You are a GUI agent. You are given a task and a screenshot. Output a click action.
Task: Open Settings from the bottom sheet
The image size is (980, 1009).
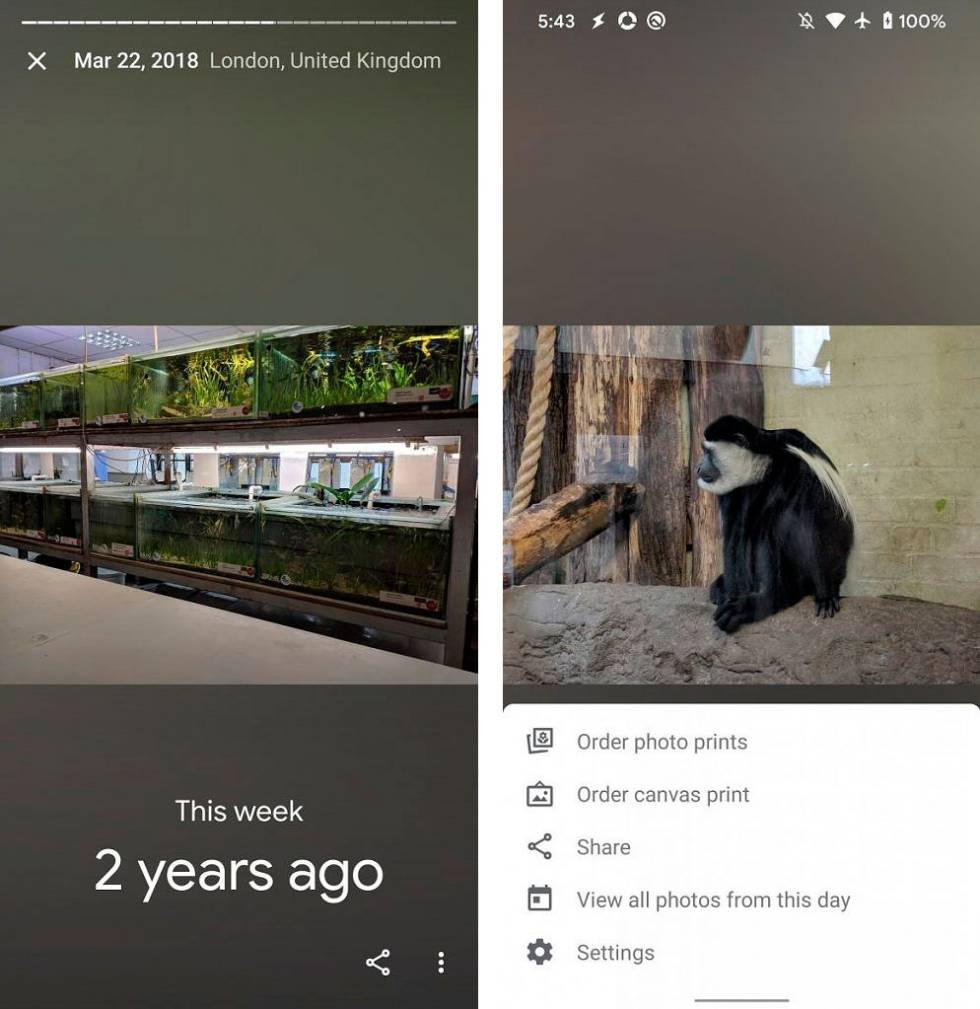point(615,953)
